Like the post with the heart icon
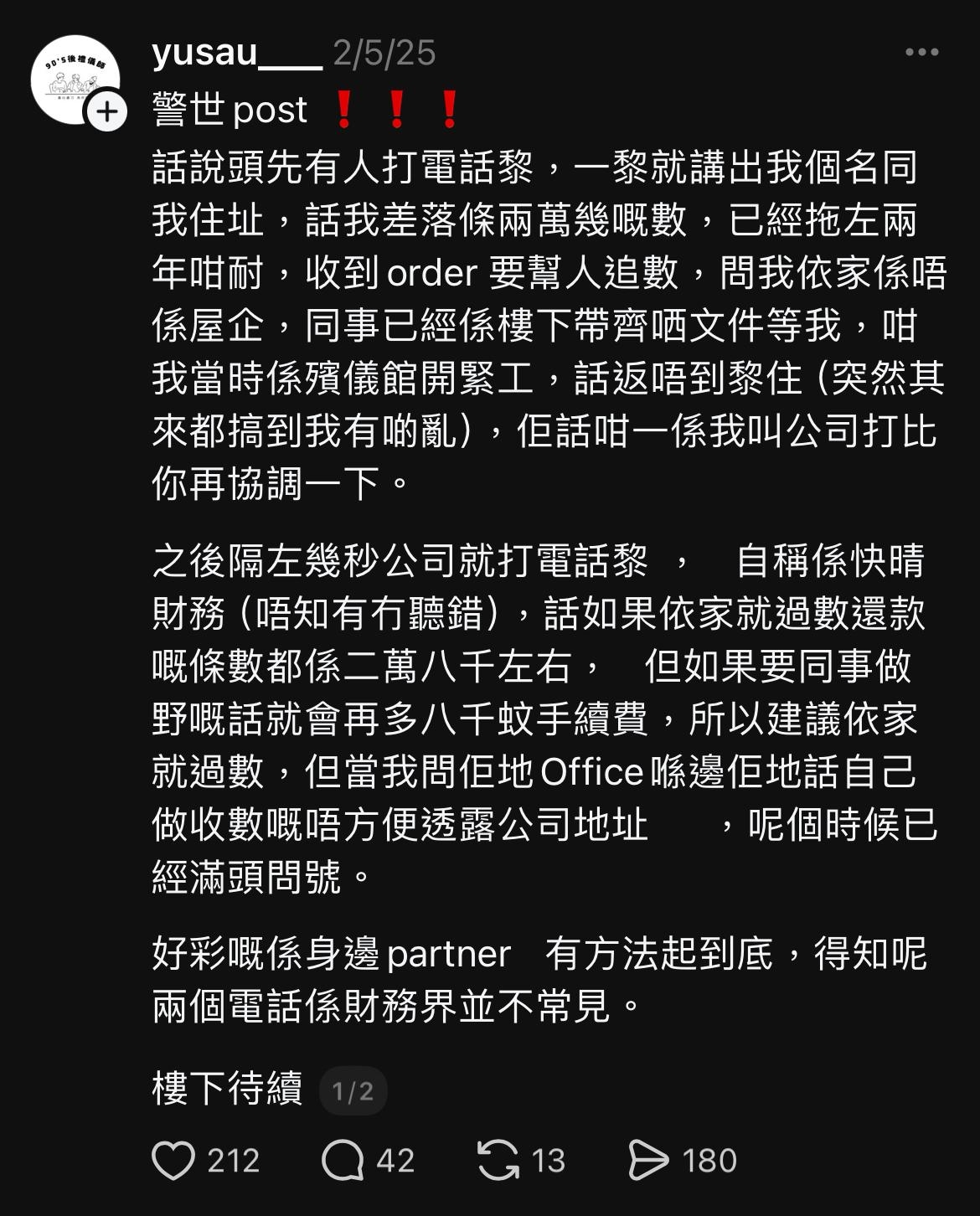The width and height of the screenshot is (980, 1216). coord(173,1161)
